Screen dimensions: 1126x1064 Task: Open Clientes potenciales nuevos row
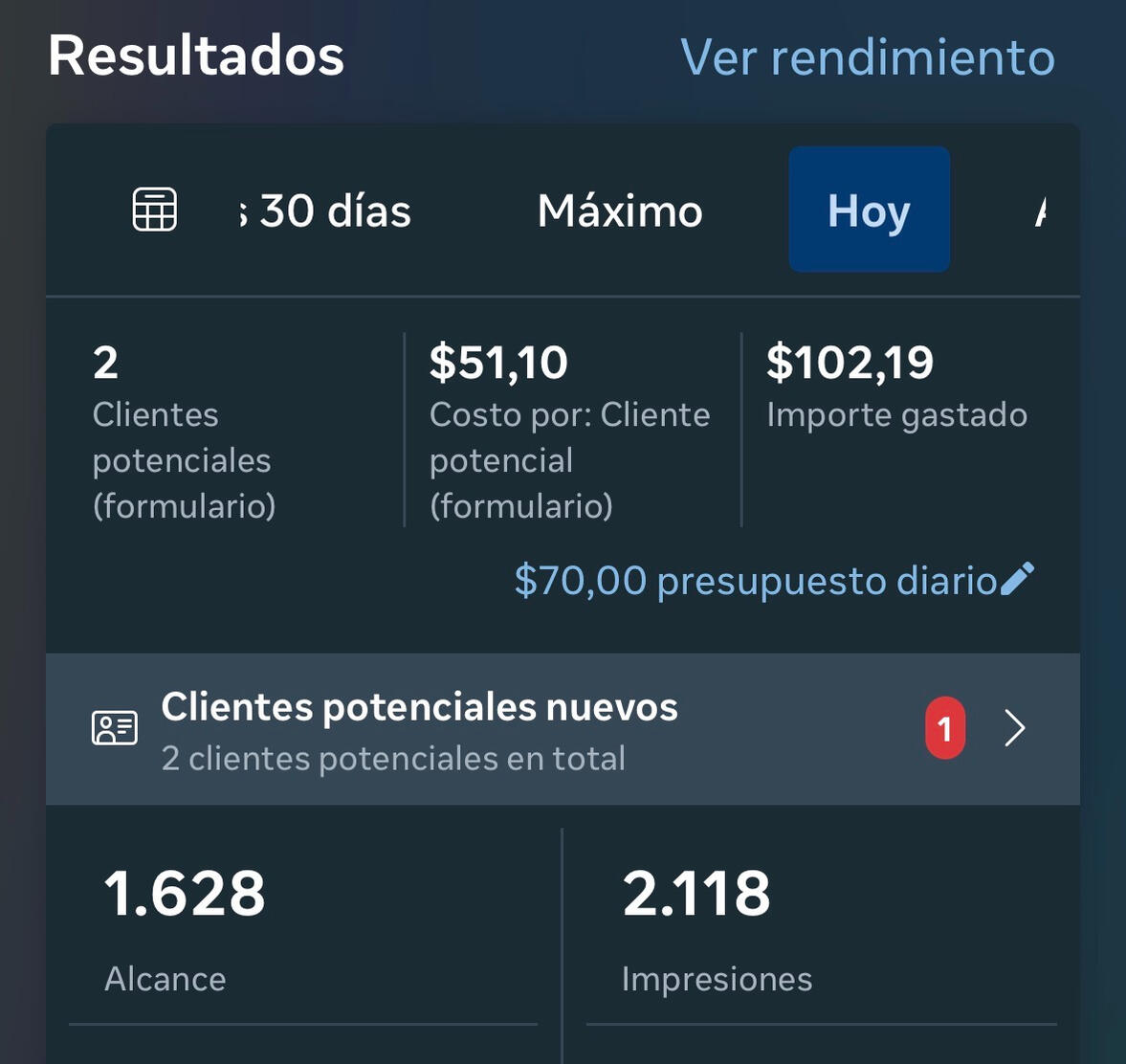tap(563, 730)
